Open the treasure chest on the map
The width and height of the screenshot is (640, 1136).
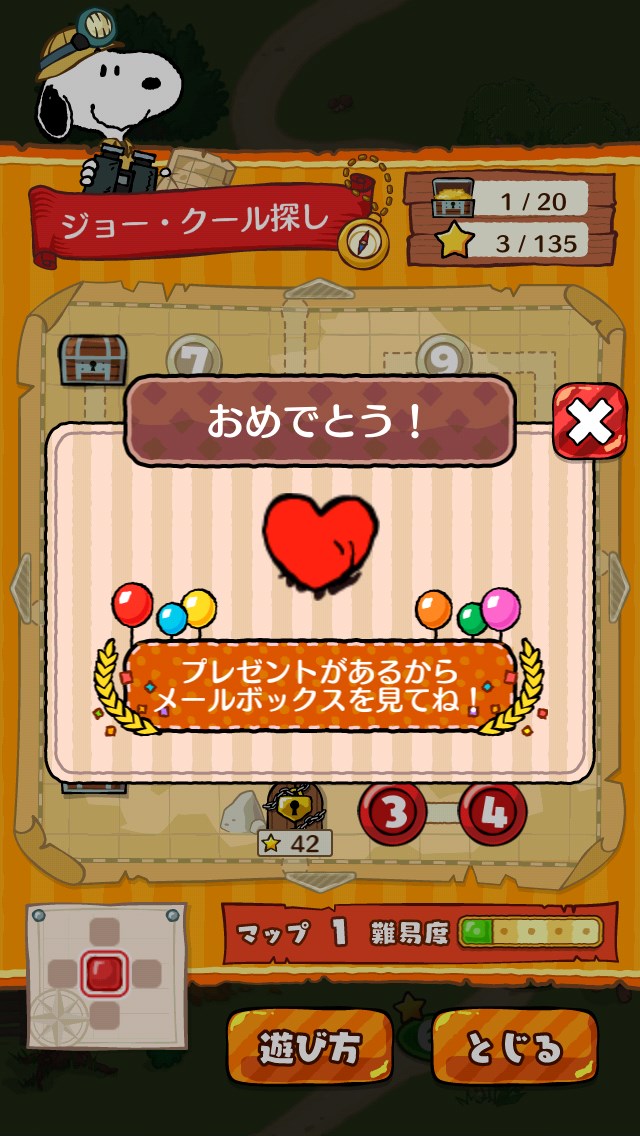(92, 360)
